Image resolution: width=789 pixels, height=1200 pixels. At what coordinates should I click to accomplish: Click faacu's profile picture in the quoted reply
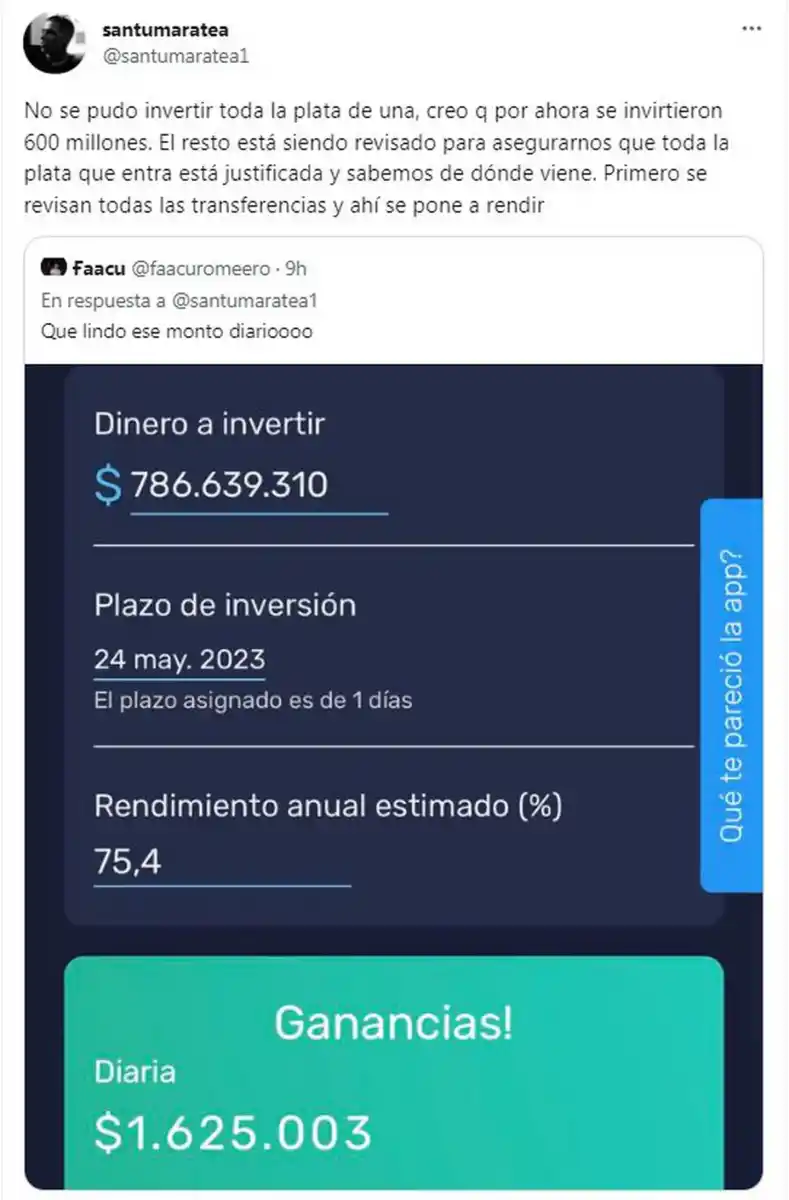coord(51,265)
